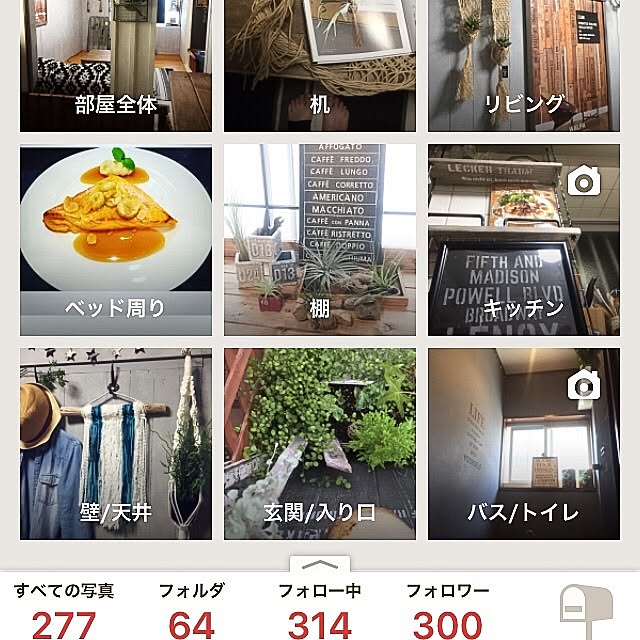Screen dimensions: 640x640
Task: View the フォロー中 list
Action: coord(320,610)
